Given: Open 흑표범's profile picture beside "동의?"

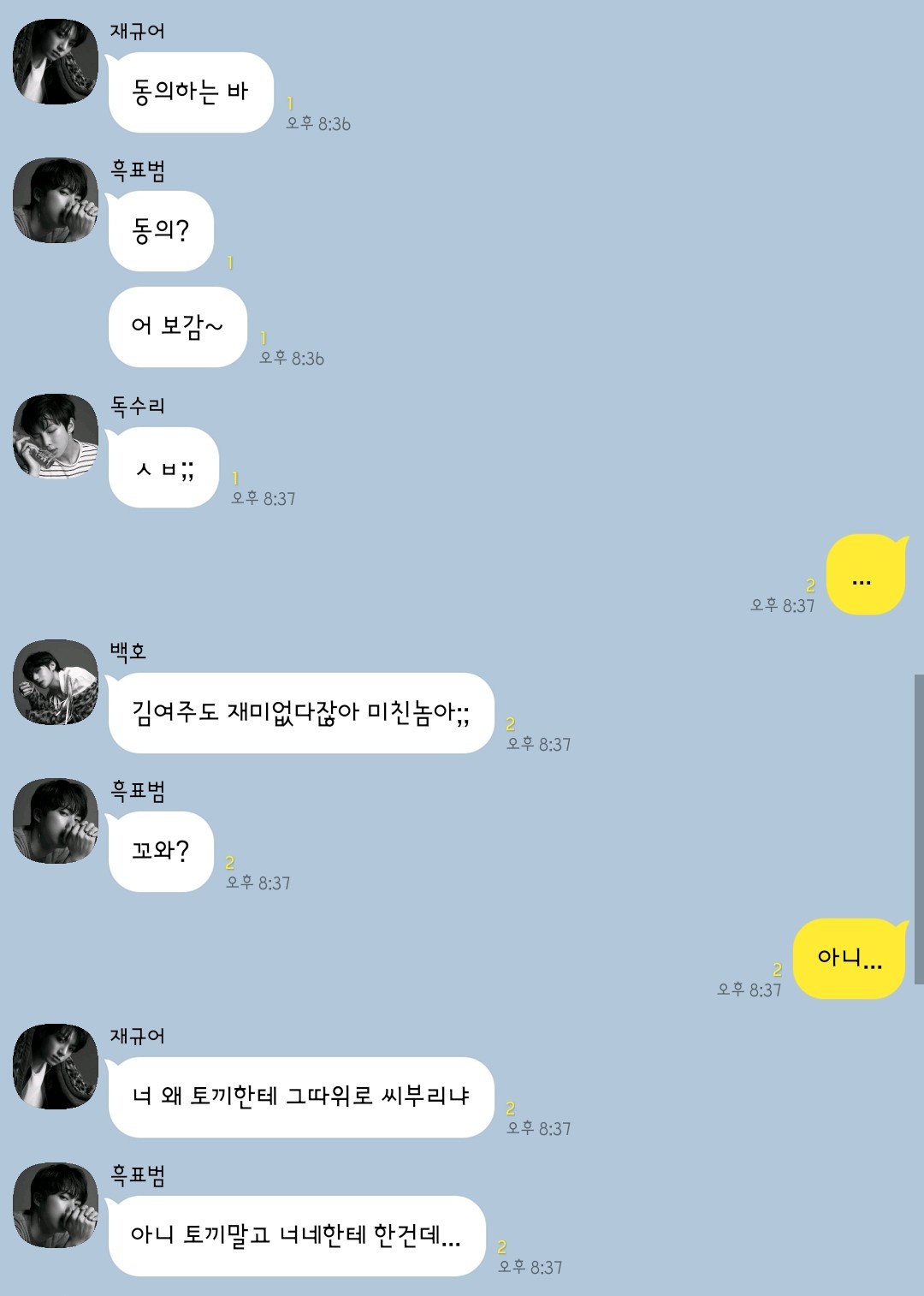Looking at the screenshot, I should [56, 200].
